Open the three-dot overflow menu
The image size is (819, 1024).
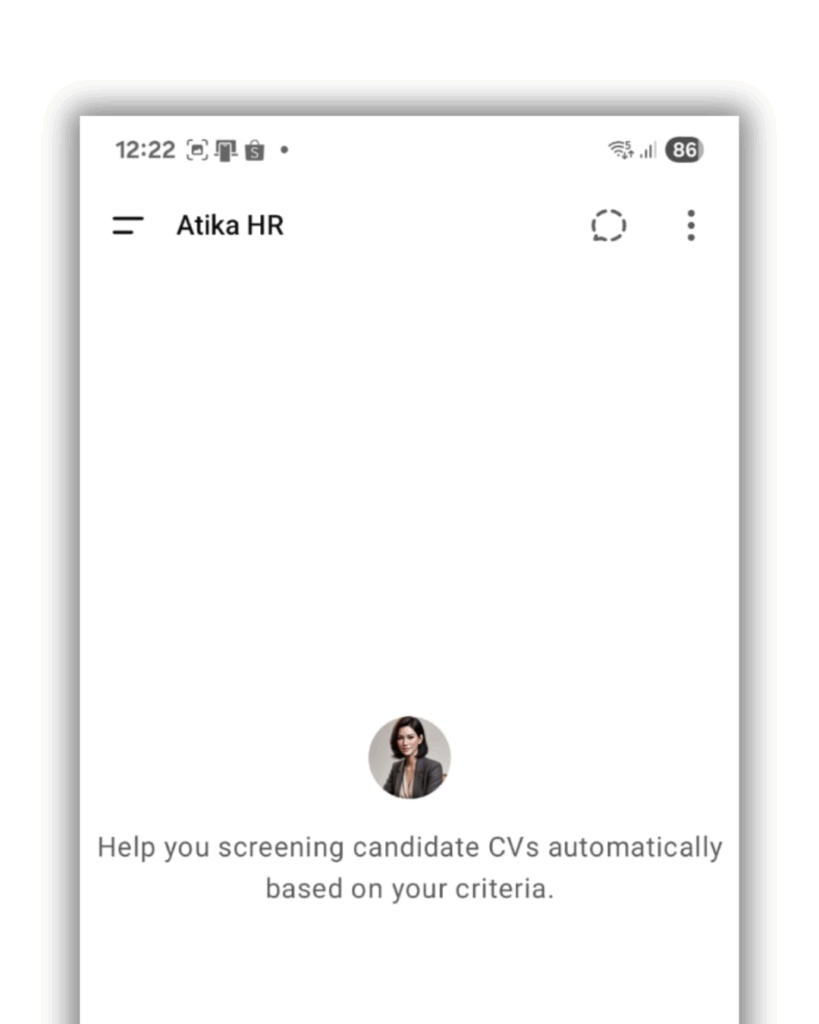(690, 226)
